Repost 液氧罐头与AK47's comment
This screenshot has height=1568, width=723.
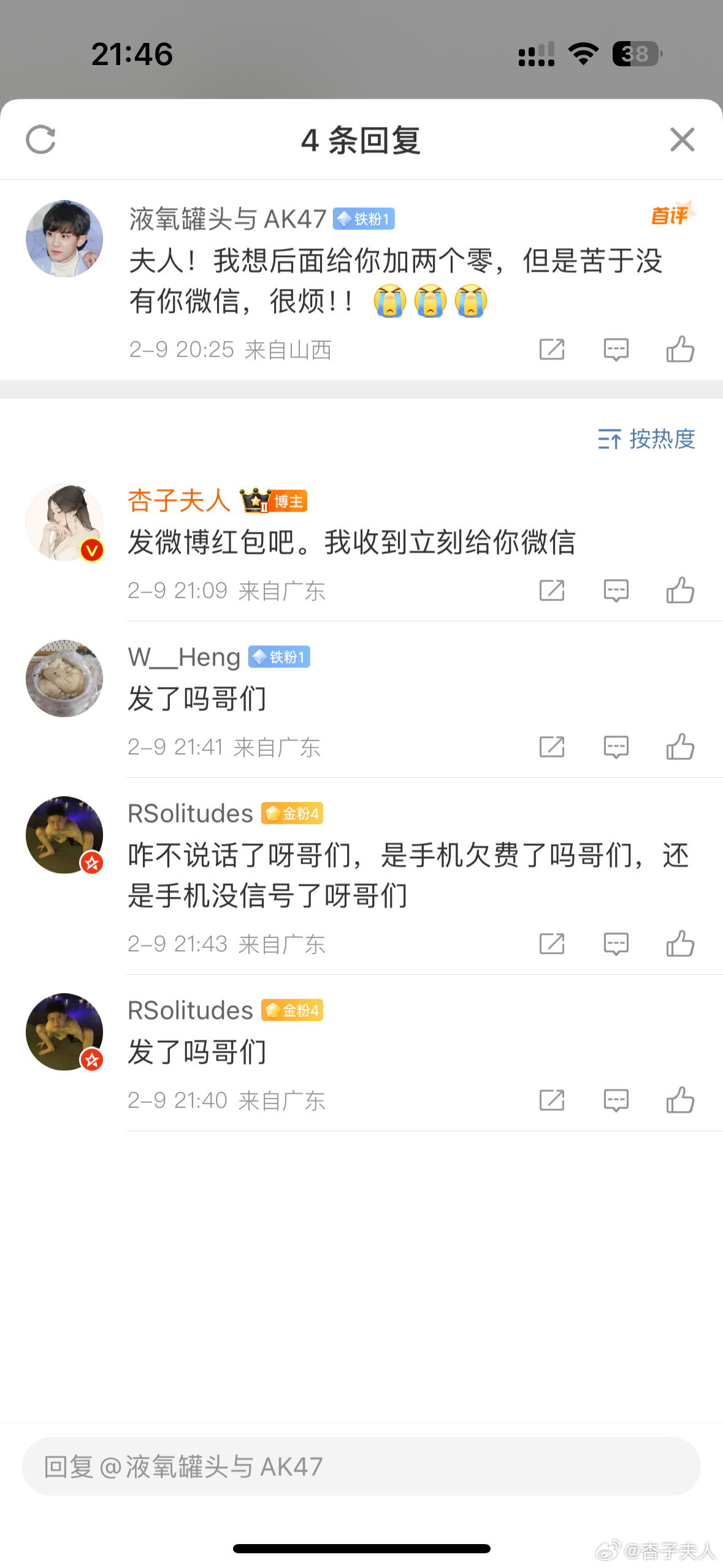coord(551,350)
